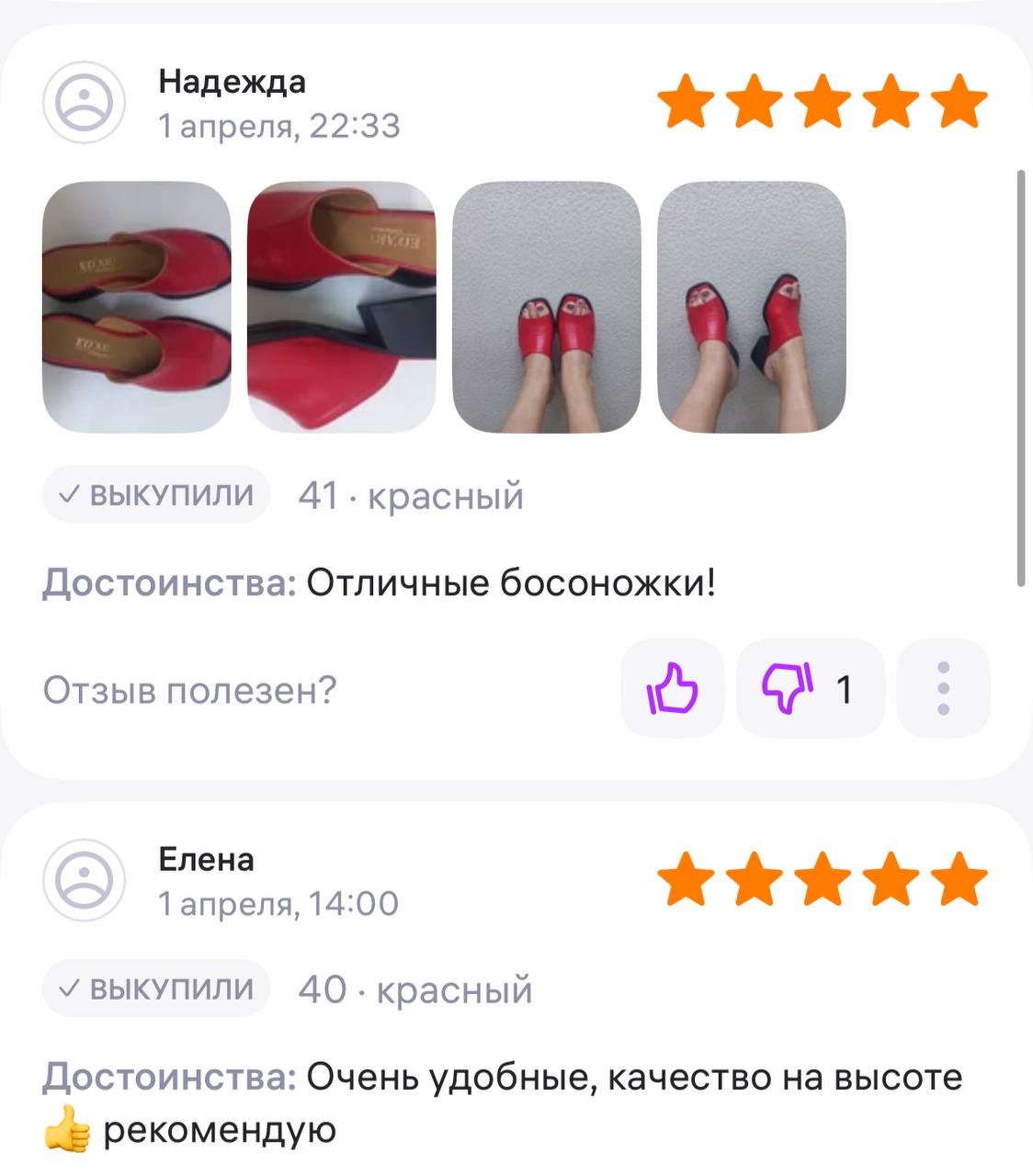Dislike Надежда's review with thumbs down
The height and width of the screenshot is (1176, 1033).
(789, 688)
